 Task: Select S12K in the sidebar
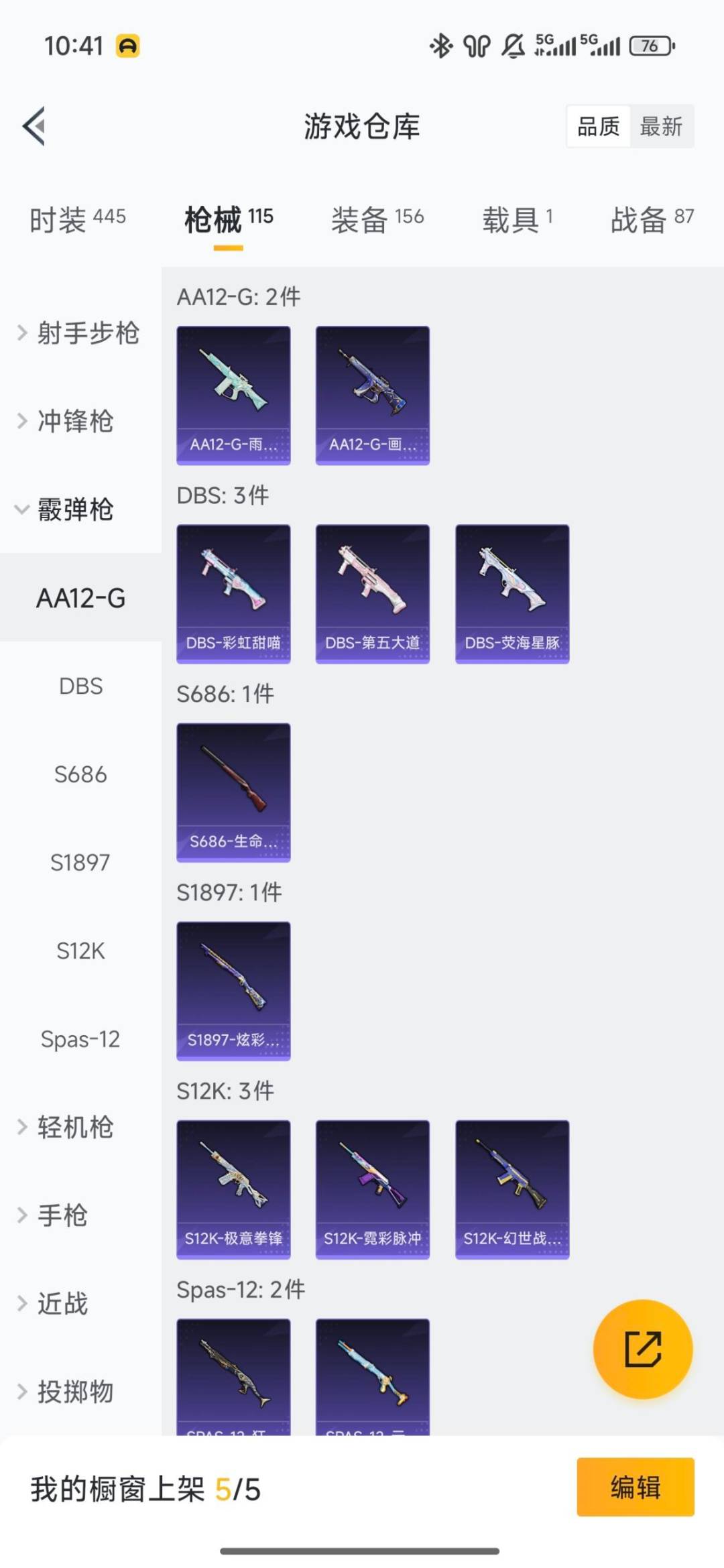[80, 951]
